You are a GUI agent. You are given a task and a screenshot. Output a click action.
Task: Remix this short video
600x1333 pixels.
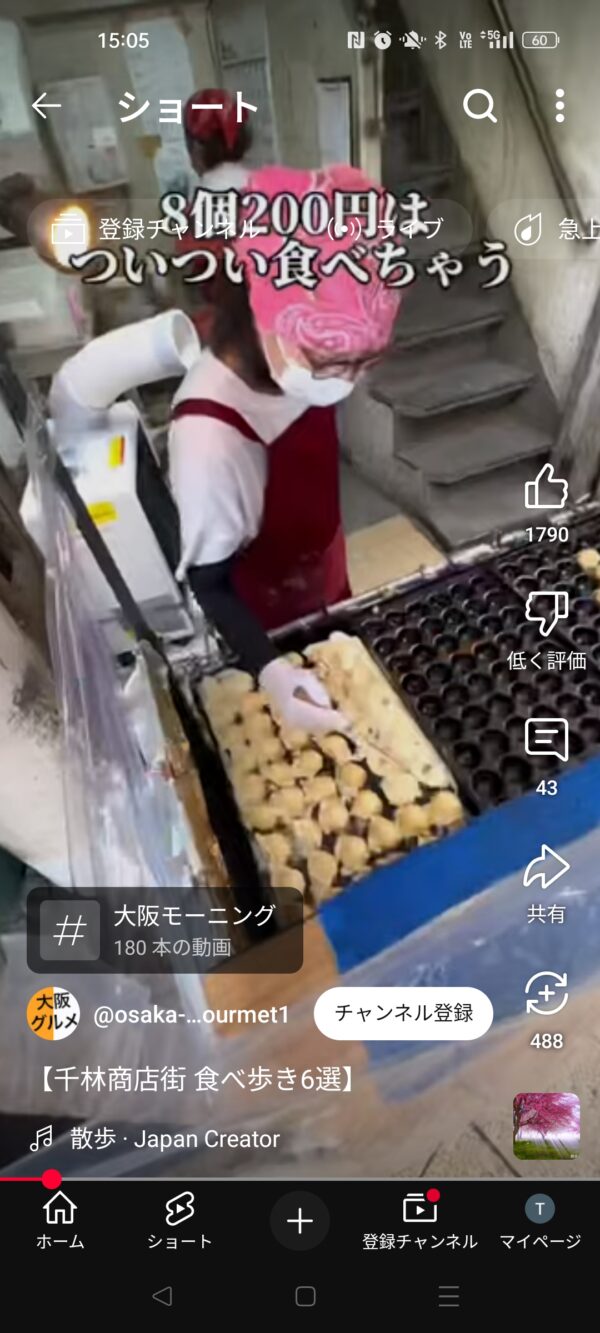tap(546, 995)
